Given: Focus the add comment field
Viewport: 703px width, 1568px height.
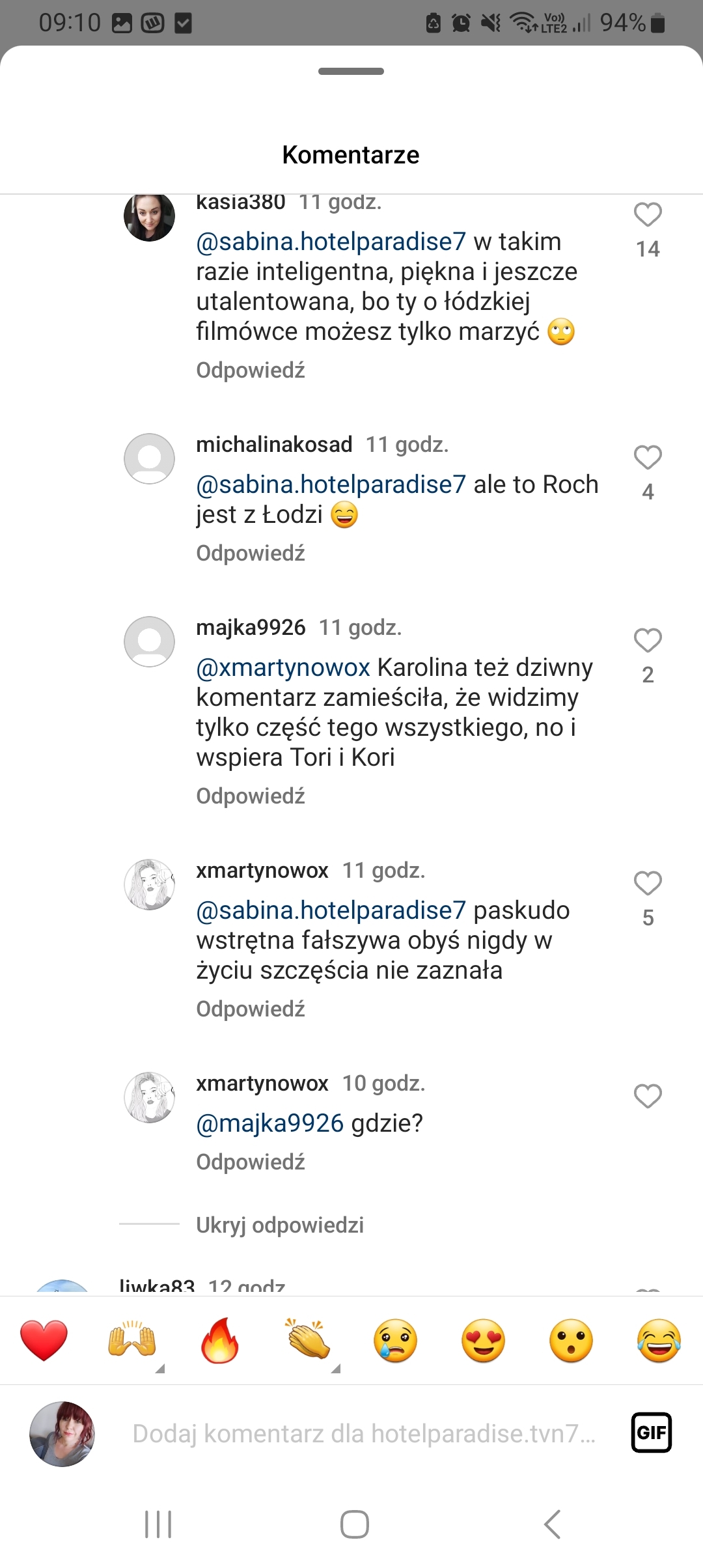Looking at the screenshot, I should click(363, 1434).
